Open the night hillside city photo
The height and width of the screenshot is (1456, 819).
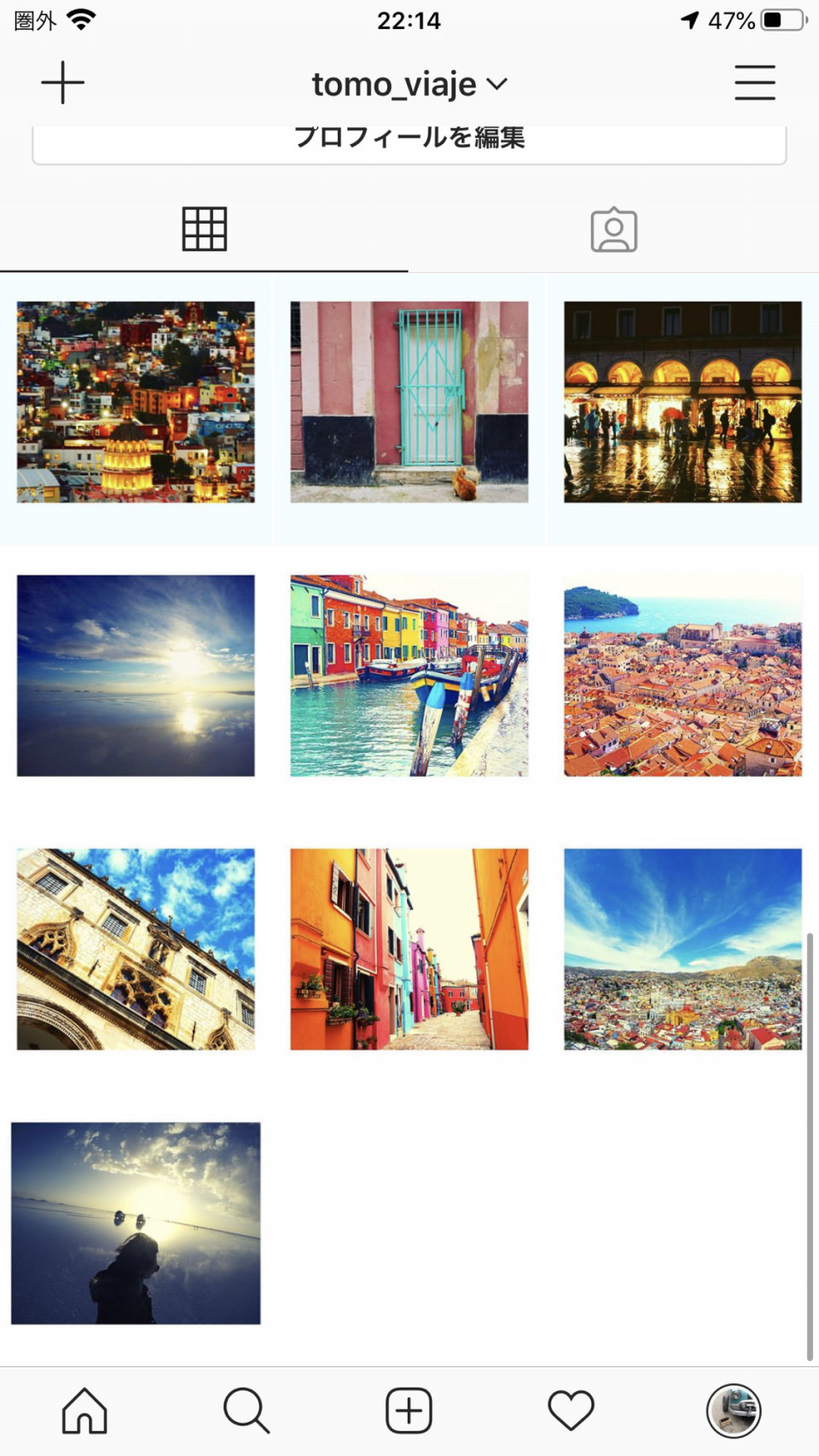136,402
